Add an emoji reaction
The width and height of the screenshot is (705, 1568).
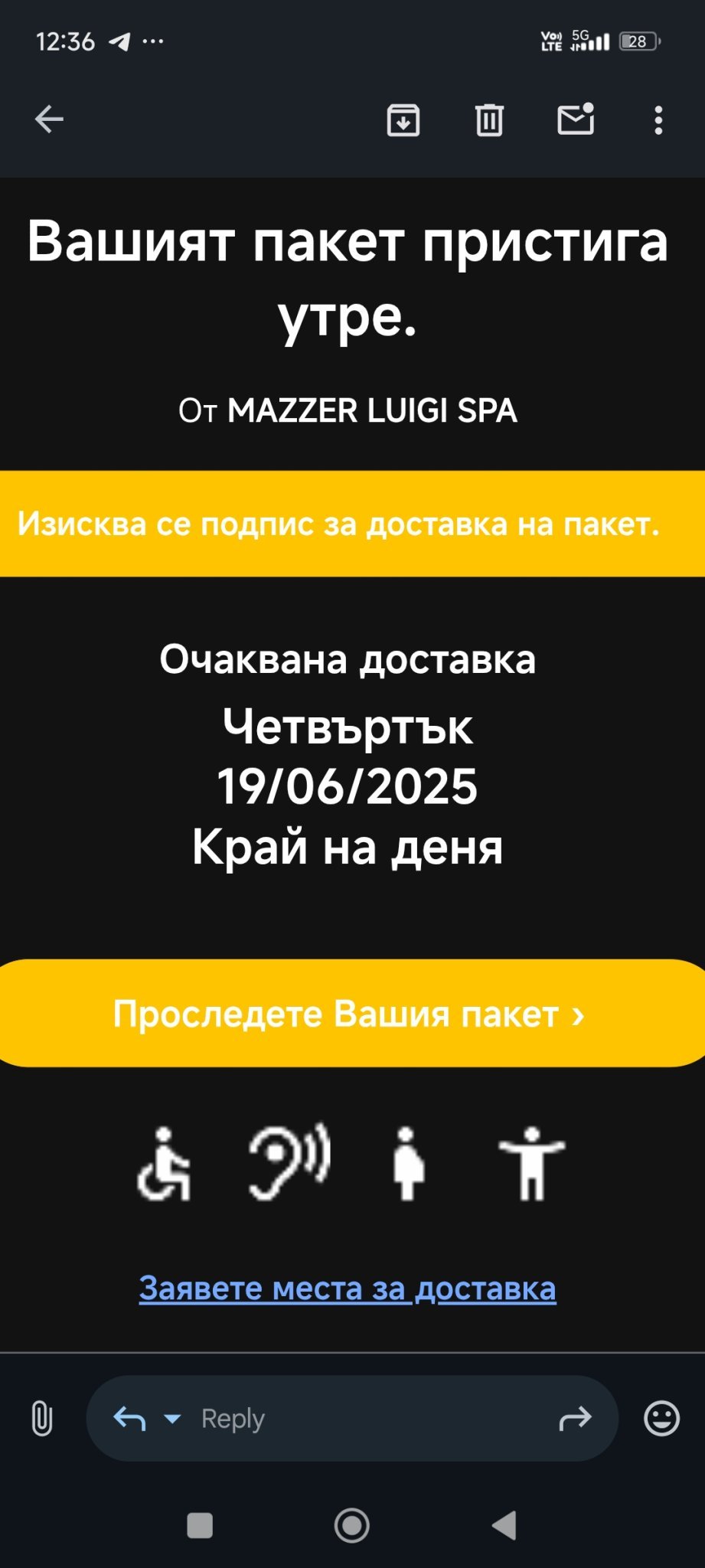pos(661,1419)
